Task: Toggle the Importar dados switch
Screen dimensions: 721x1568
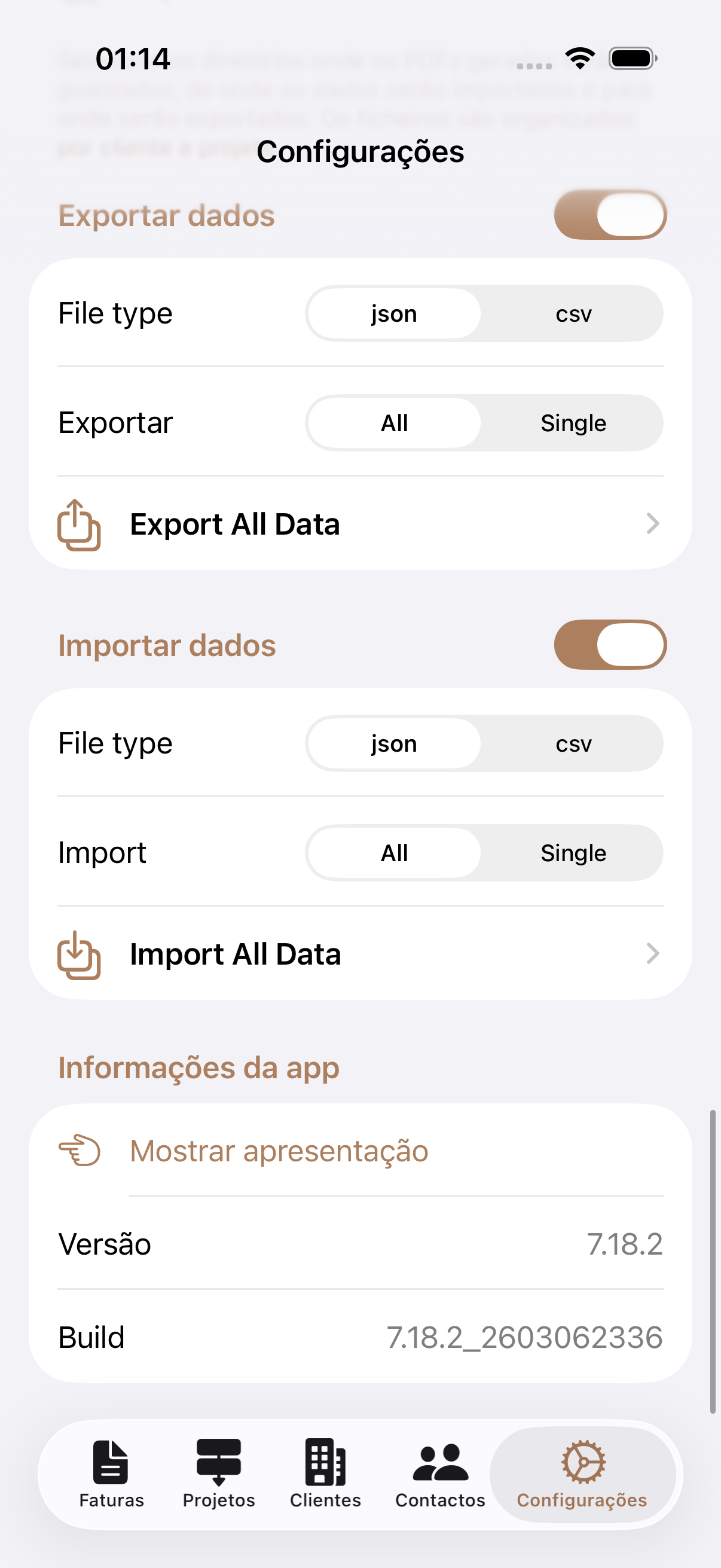Action: [x=610, y=645]
